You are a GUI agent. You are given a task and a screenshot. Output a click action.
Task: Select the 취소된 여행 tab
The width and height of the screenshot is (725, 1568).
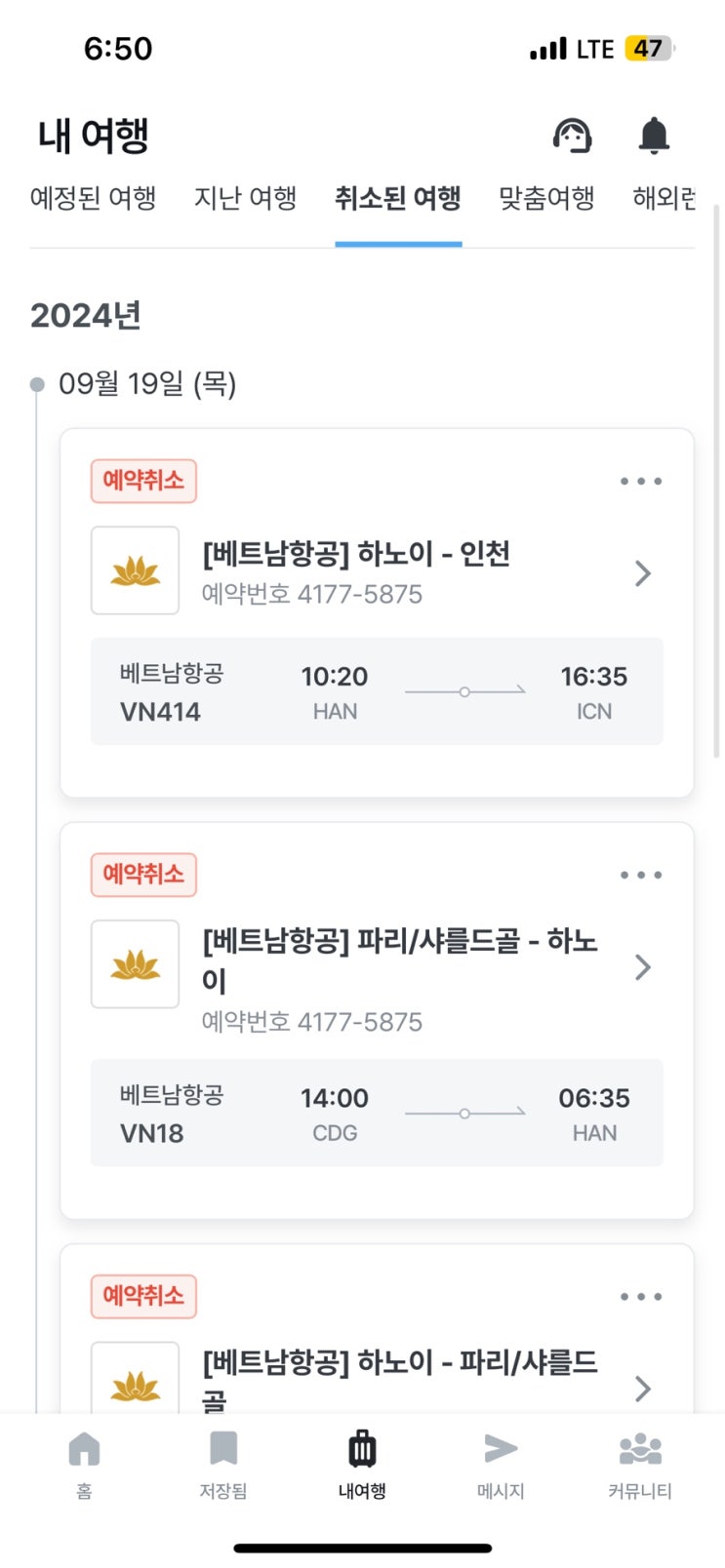[x=398, y=198]
